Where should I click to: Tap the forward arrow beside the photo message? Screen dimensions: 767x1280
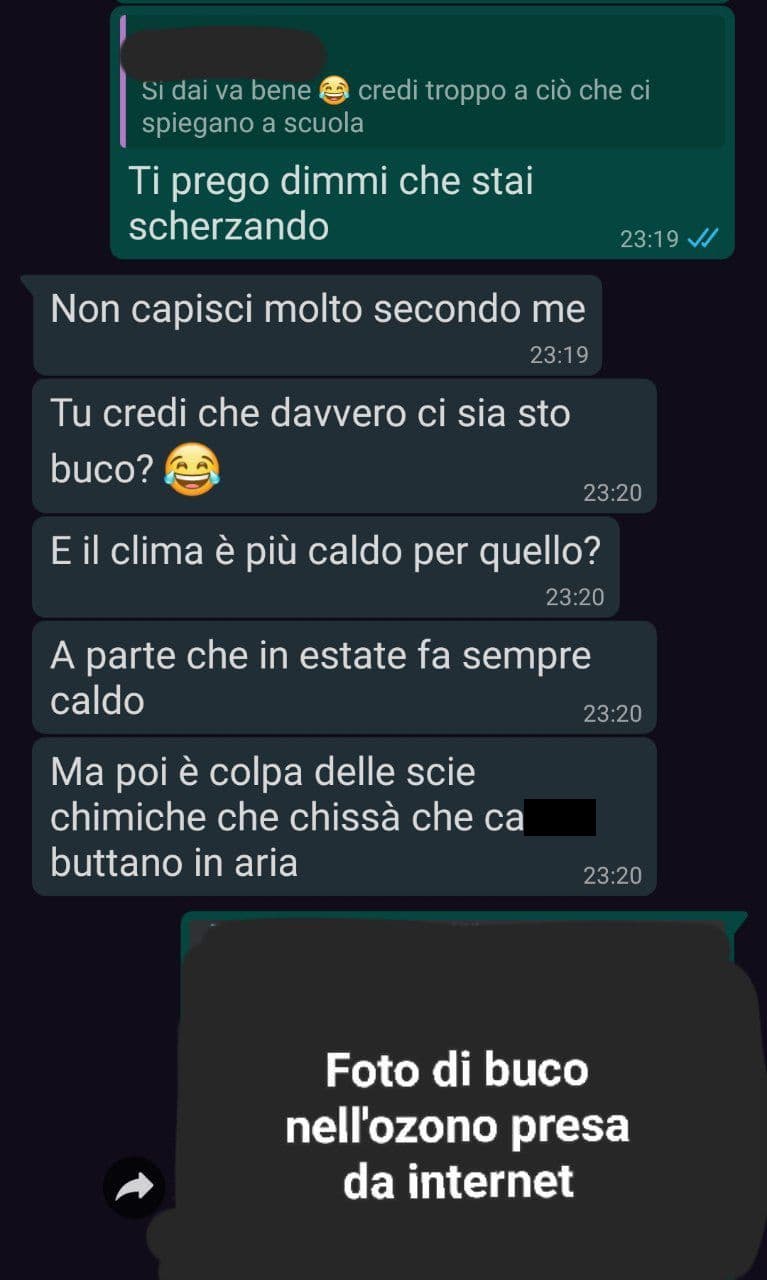tap(134, 1187)
